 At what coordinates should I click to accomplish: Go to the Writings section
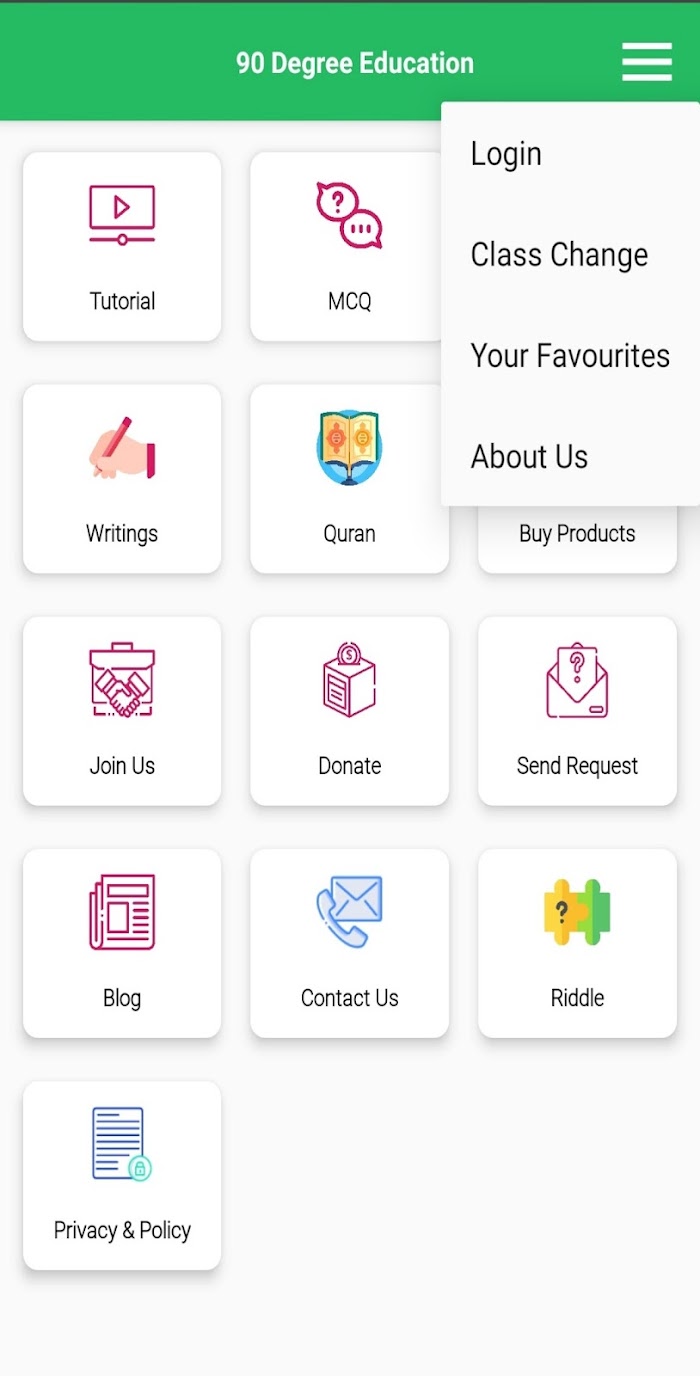coord(122,479)
